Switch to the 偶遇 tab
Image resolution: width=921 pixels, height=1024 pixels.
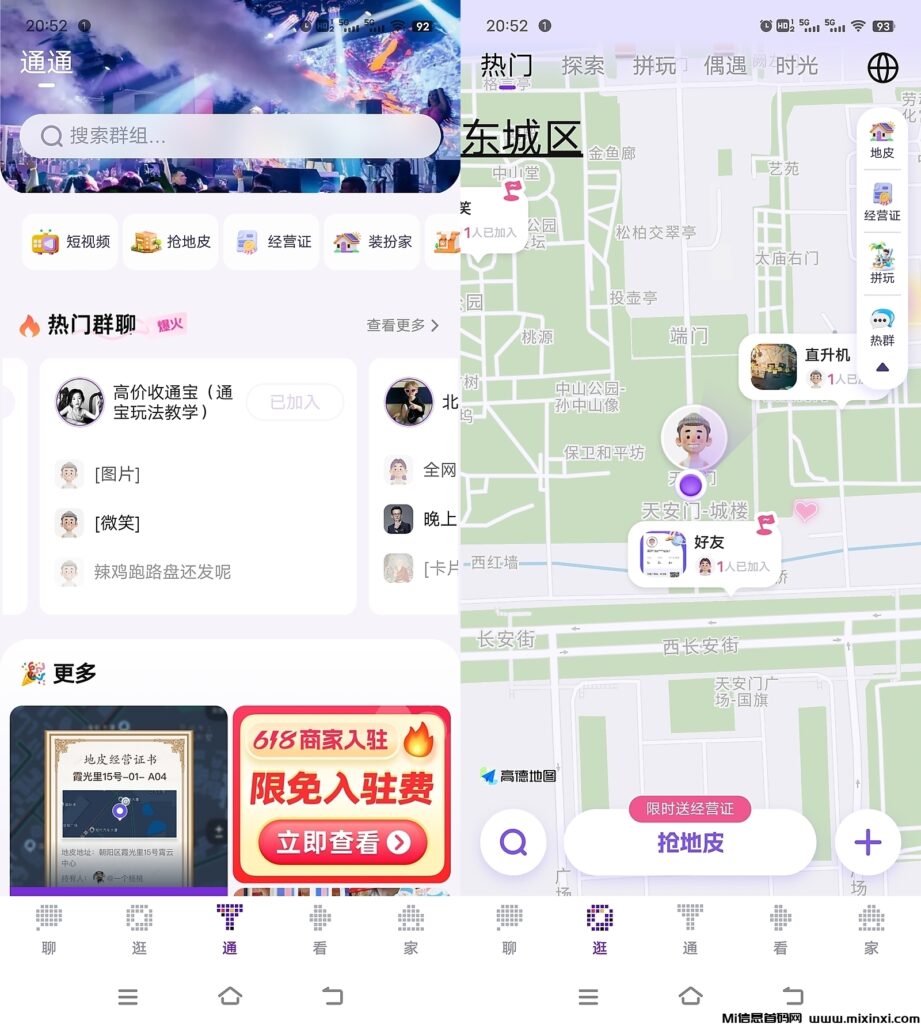(x=725, y=66)
